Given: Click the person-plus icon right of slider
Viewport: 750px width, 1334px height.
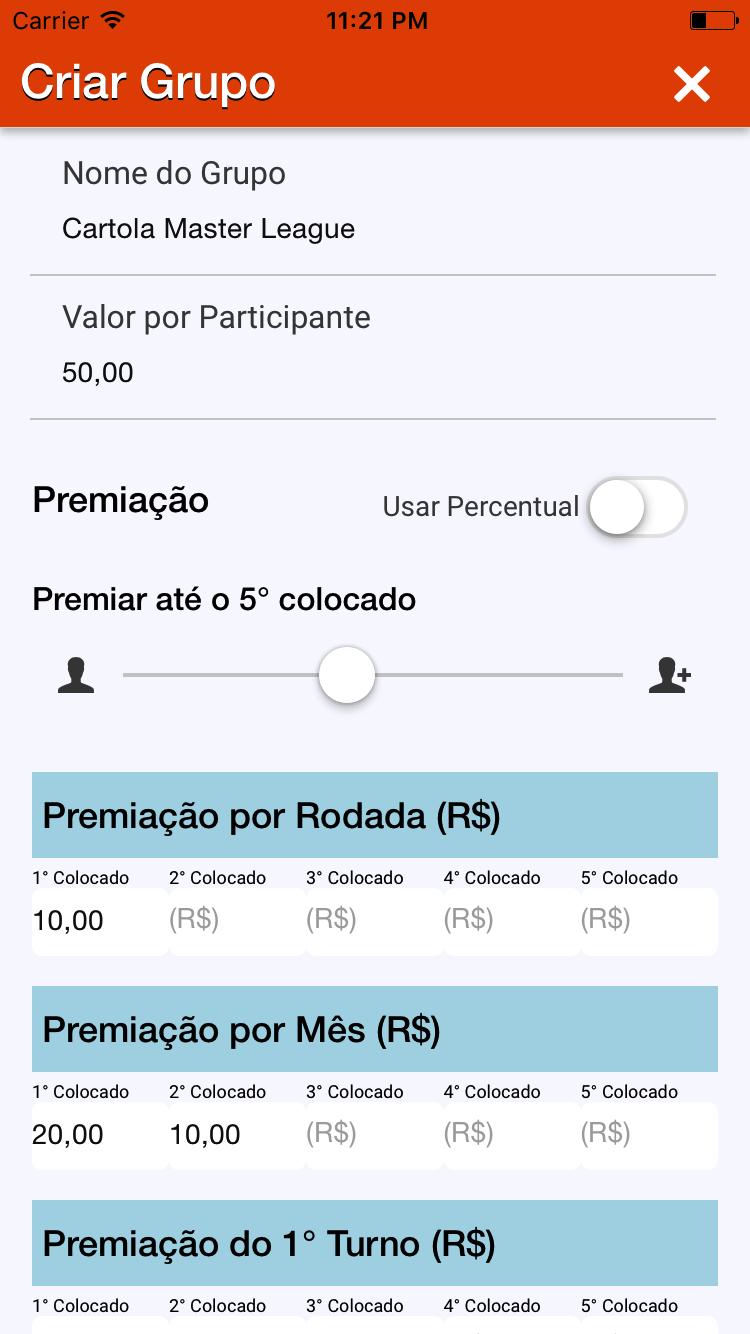Looking at the screenshot, I should coord(669,674).
